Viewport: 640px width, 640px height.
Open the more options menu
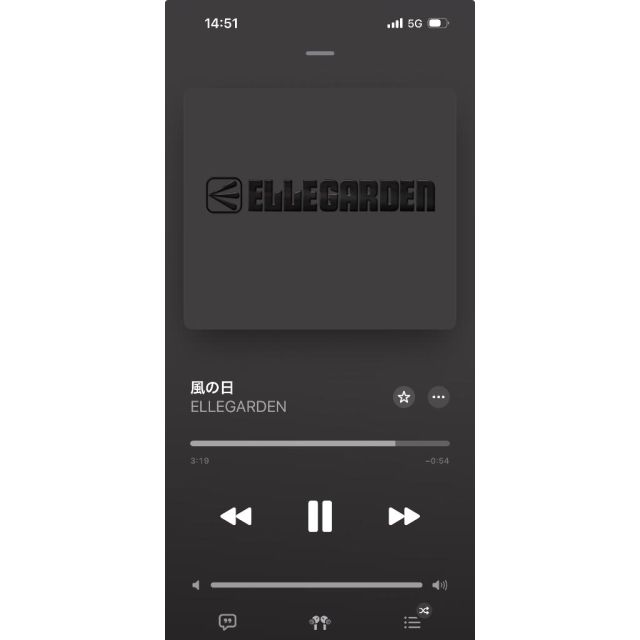pyautogui.click(x=438, y=397)
